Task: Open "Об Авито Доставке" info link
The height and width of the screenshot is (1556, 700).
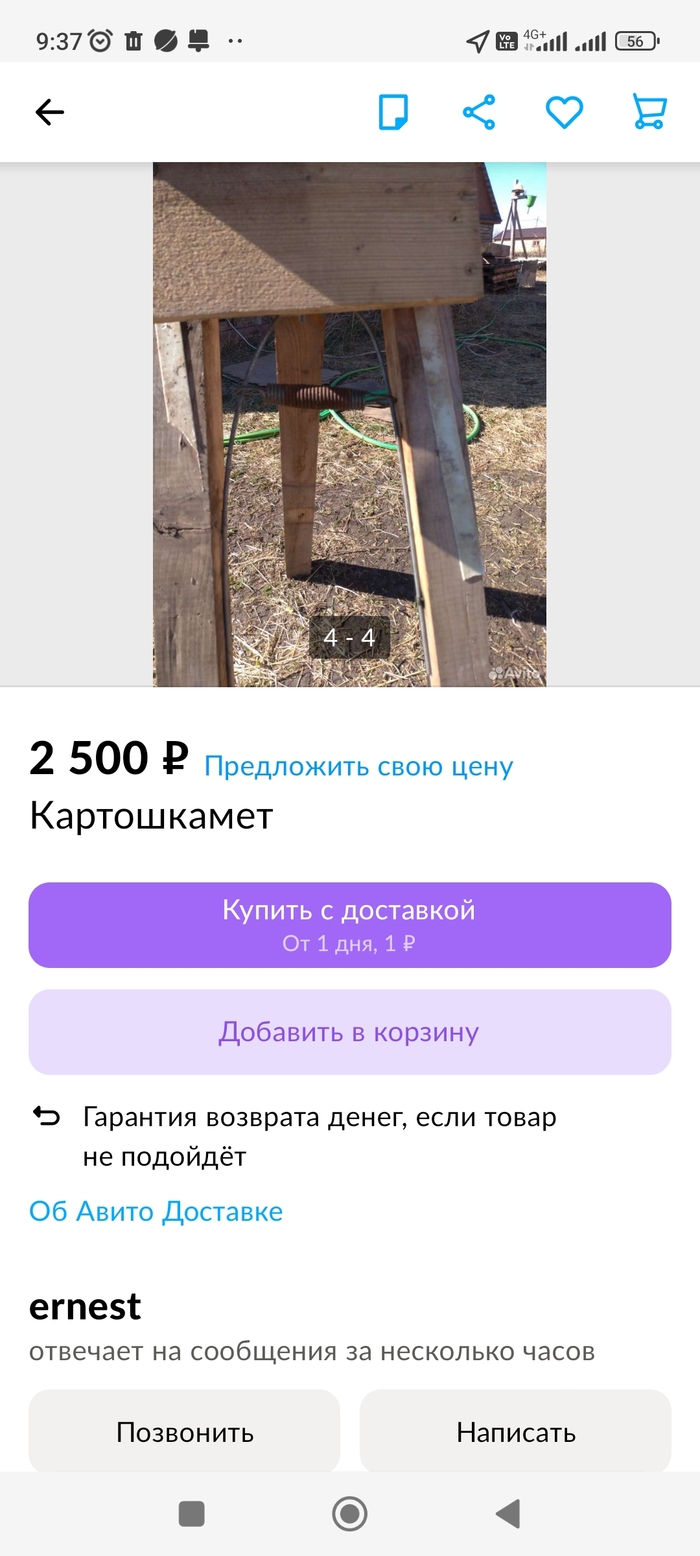Action: click(x=156, y=1212)
